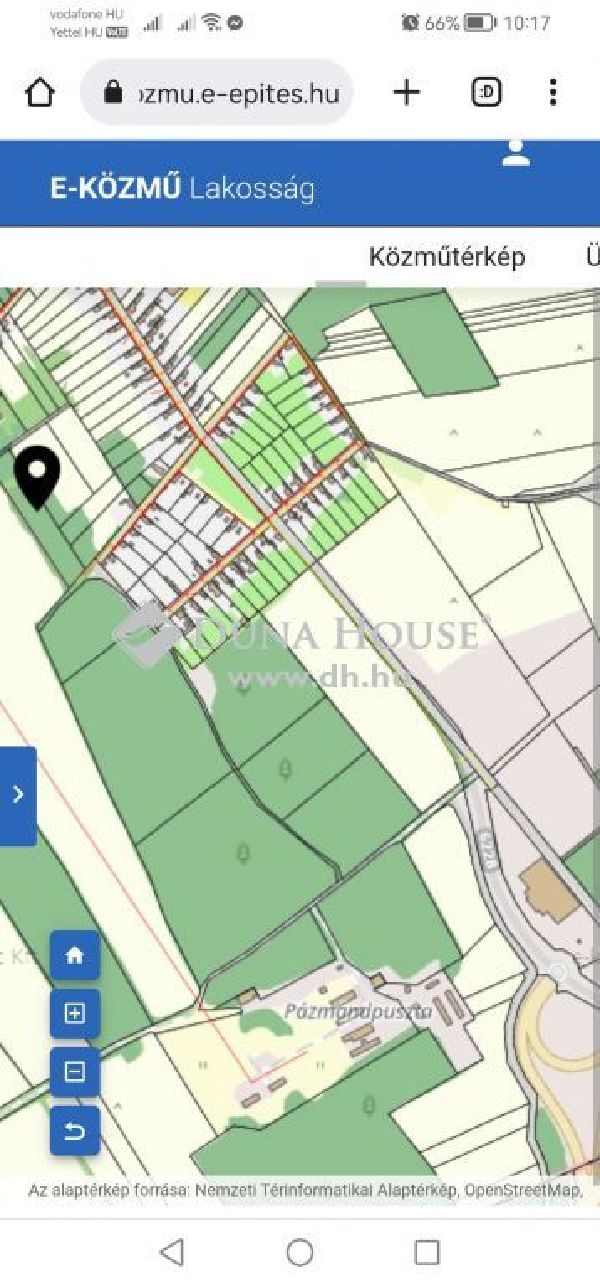The image size is (600, 1287).
Task: Open the browser tab switcher
Action: point(486,93)
